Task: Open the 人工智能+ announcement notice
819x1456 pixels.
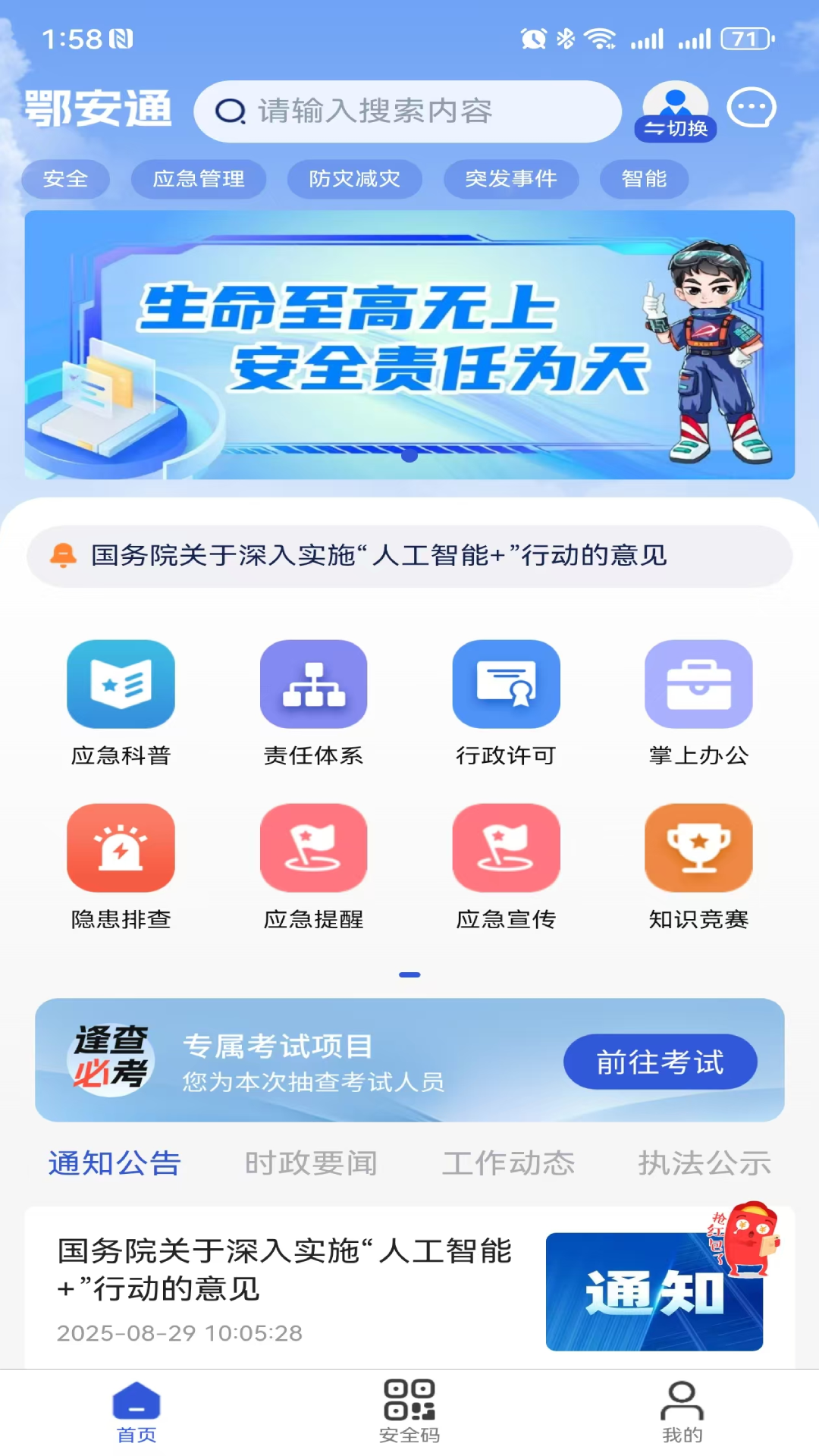Action: (409, 555)
